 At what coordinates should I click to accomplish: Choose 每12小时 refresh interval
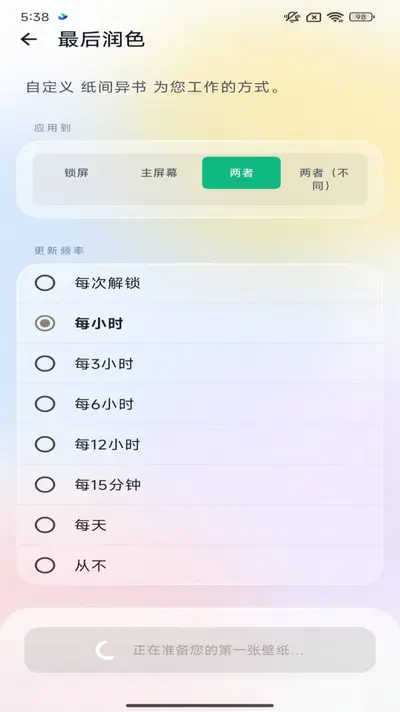(200, 445)
